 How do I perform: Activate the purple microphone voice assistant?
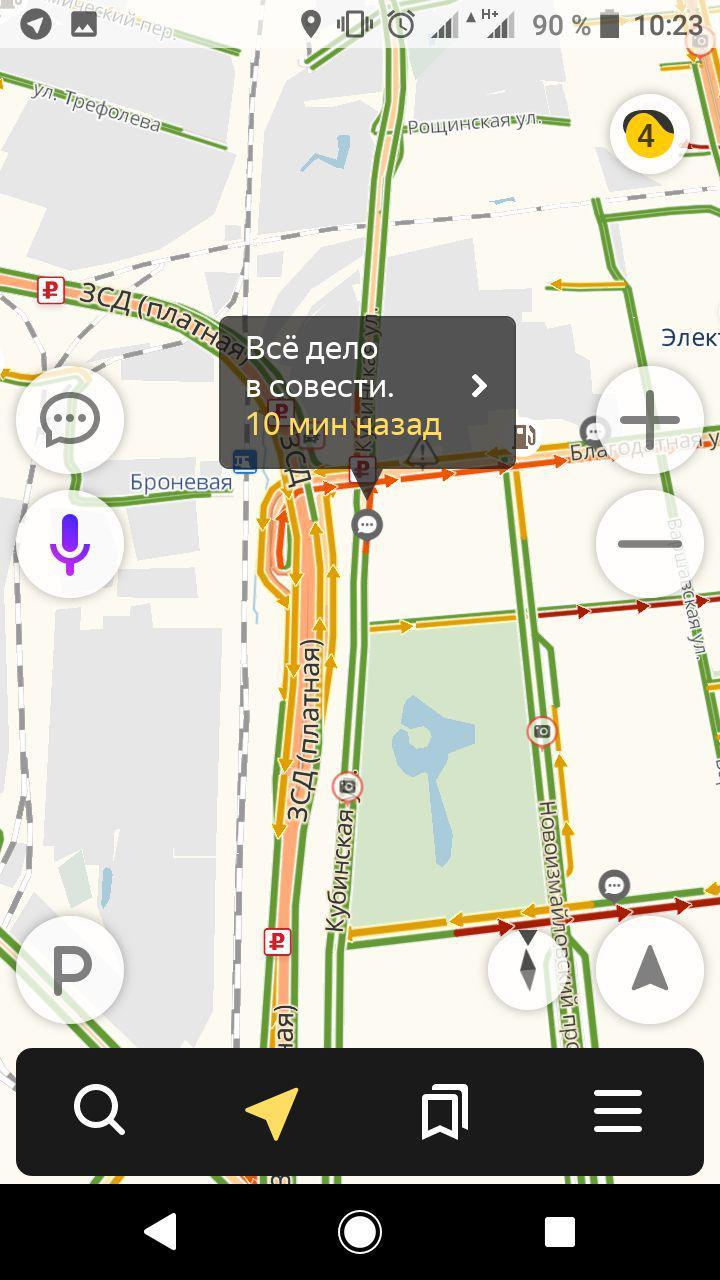click(x=70, y=544)
